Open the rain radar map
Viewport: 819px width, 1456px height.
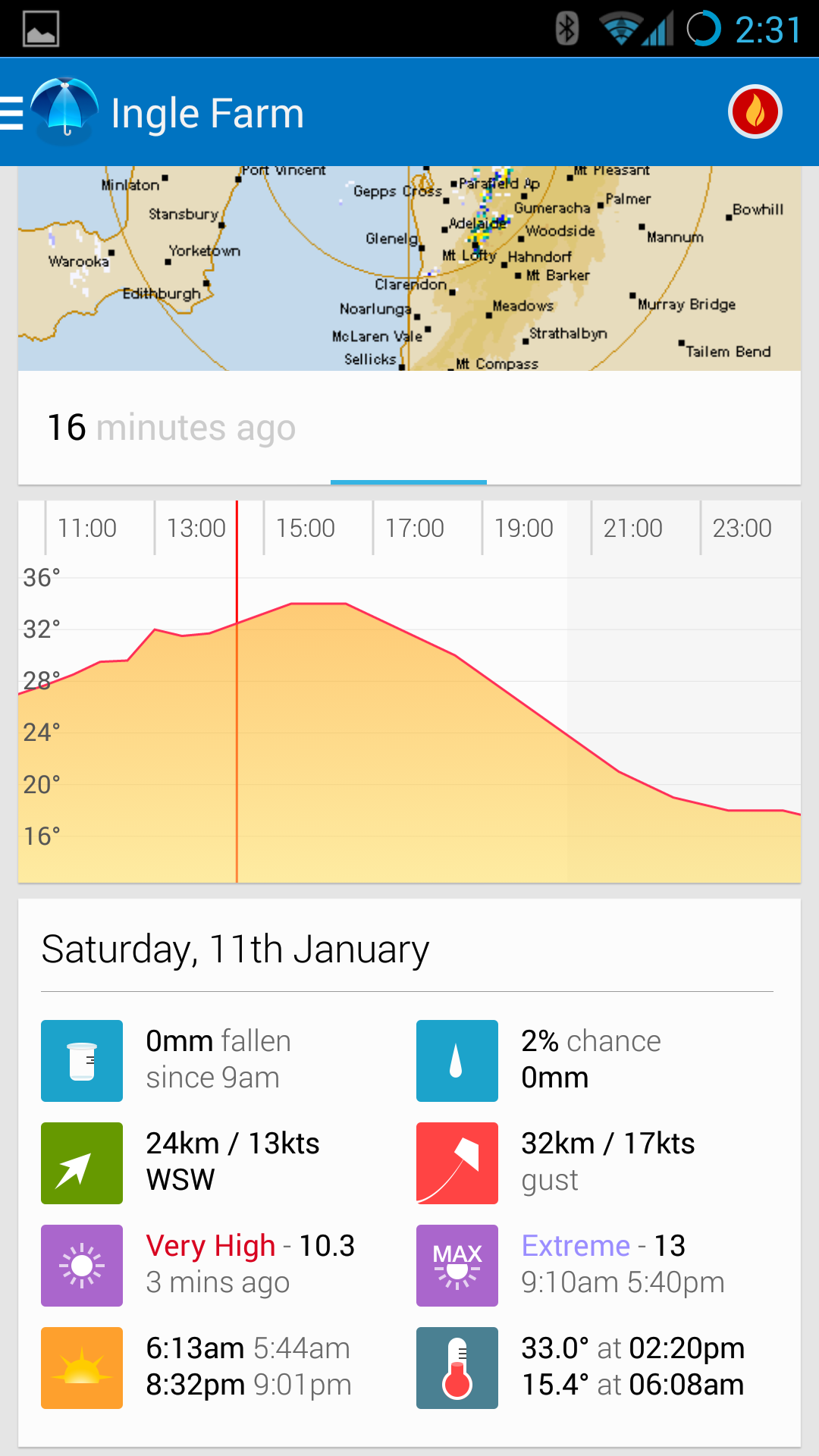pos(409,268)
